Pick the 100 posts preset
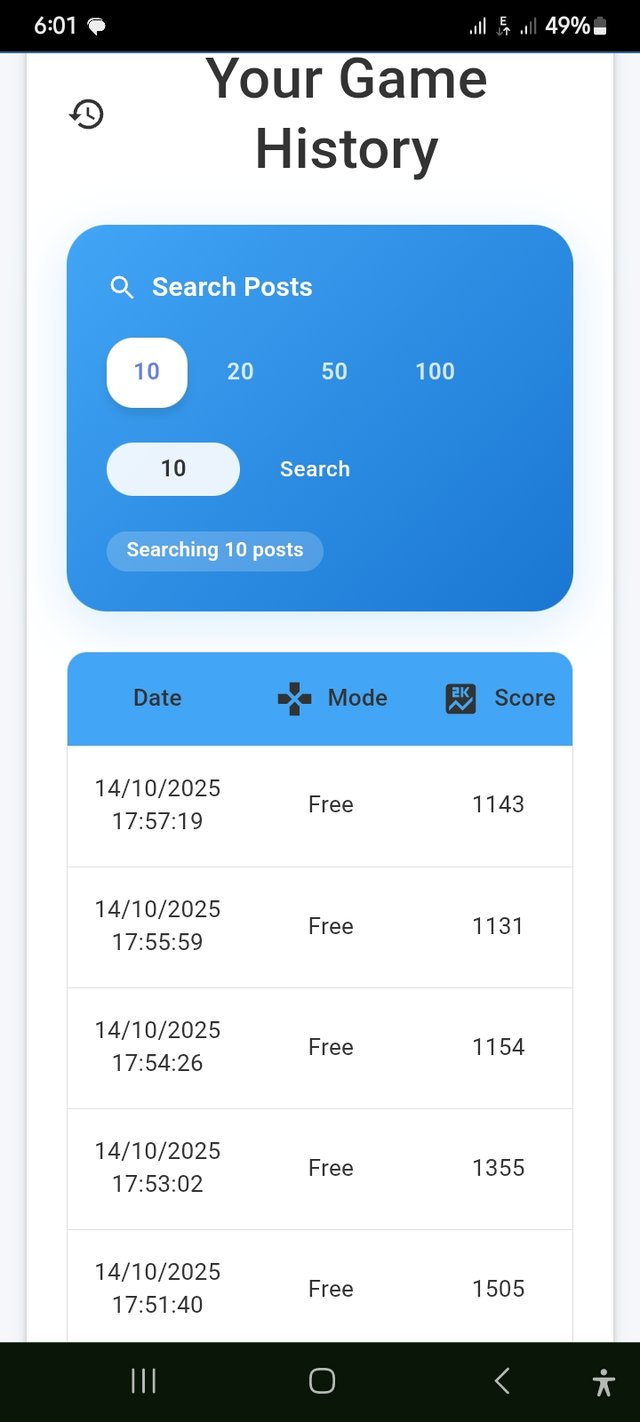The height and width of the screenshot is (1422, 640). [435, 372]
